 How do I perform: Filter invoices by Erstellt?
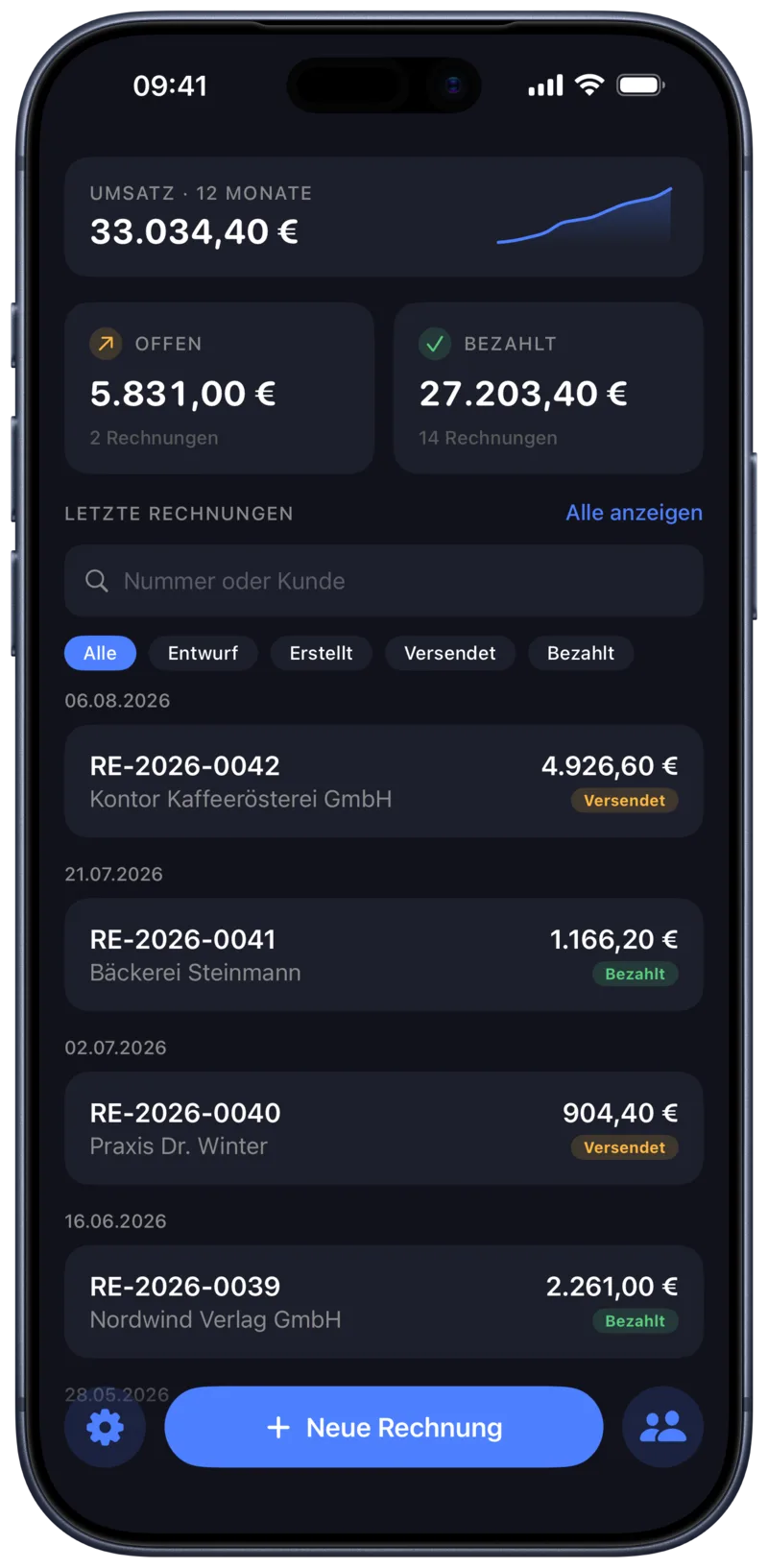click(x=321, y=653)
